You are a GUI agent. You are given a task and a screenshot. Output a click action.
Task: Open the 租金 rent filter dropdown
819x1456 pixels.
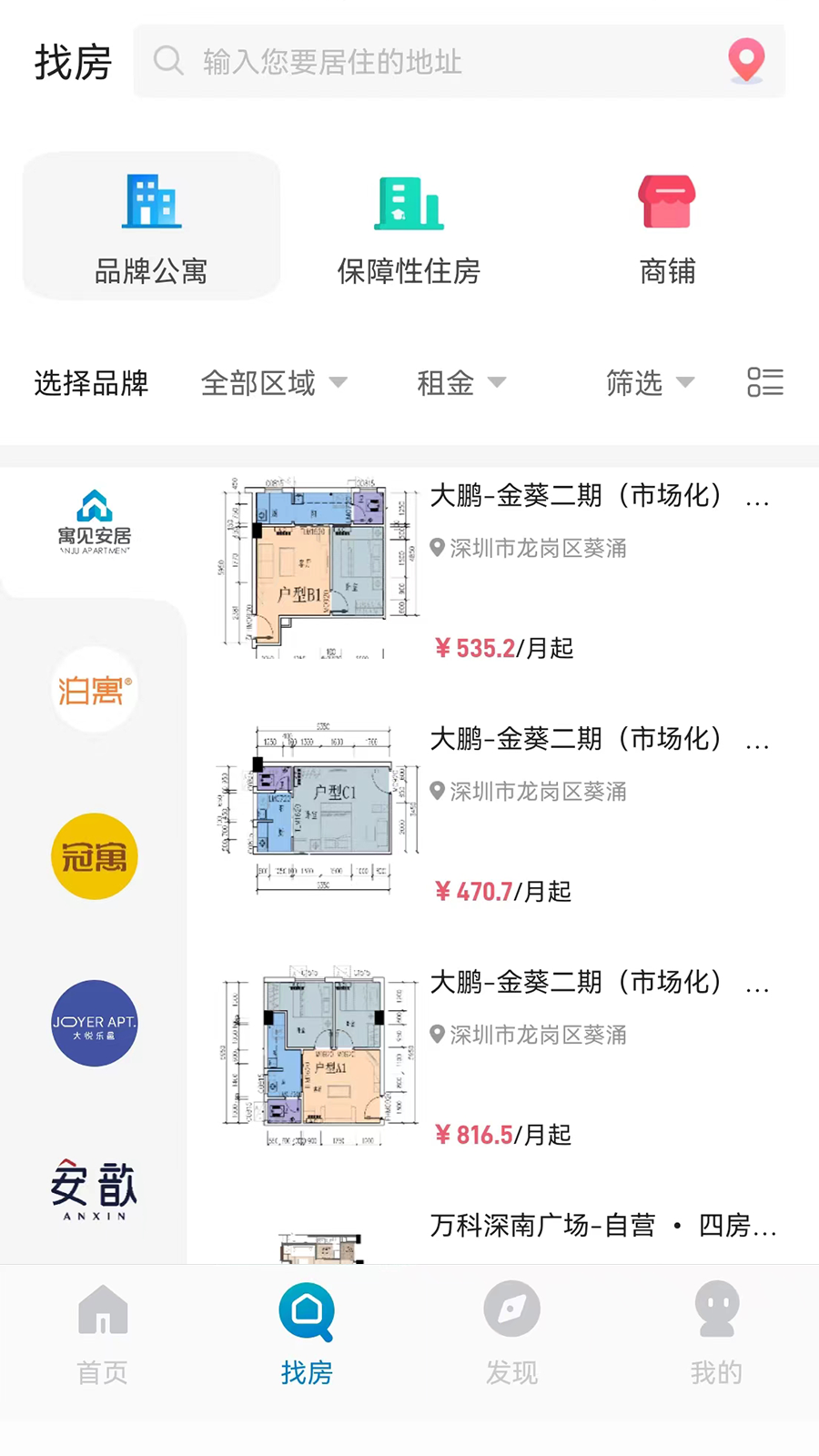click(x=461, y=383)
